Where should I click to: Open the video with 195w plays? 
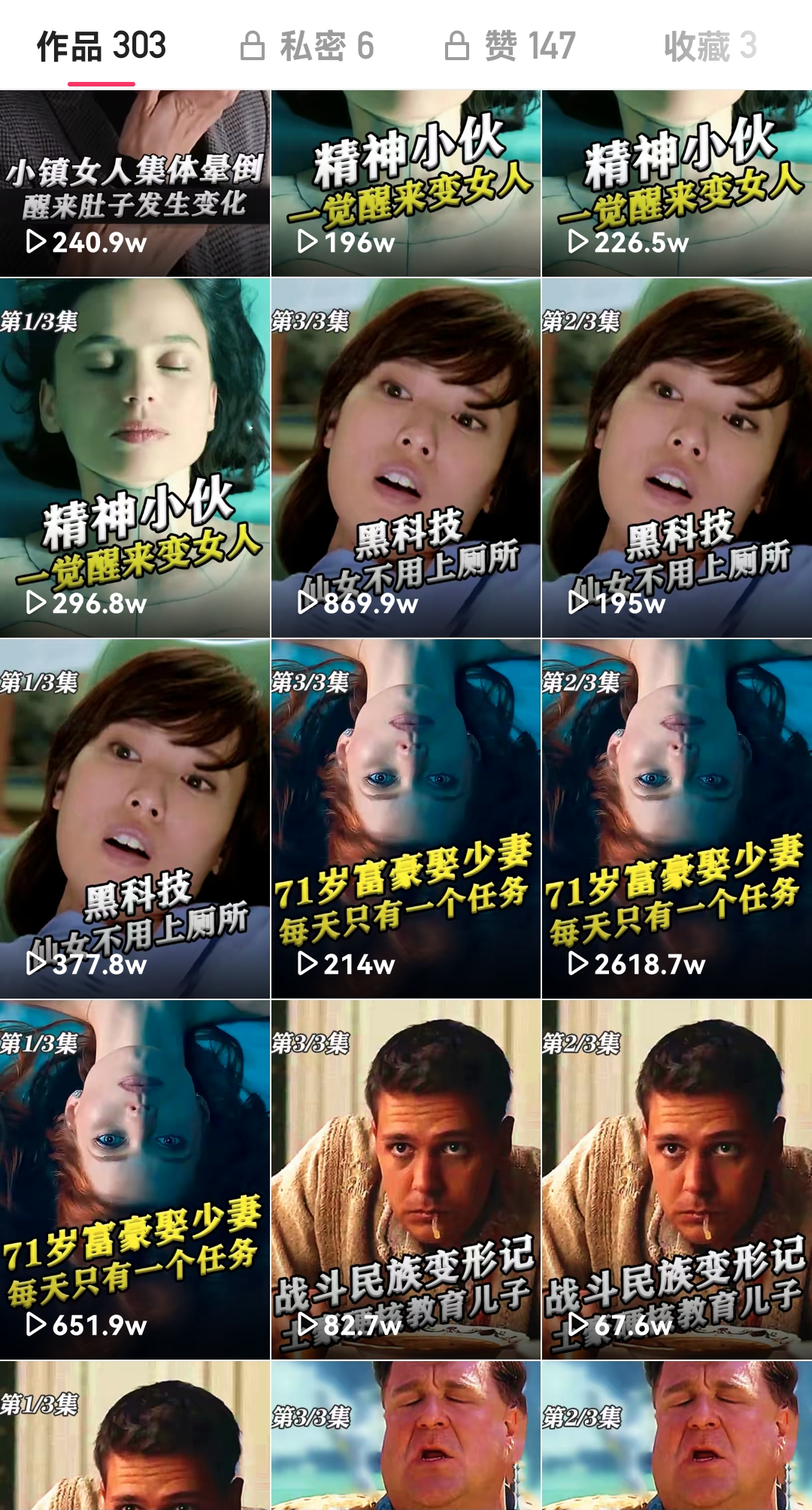pos(676,457)
